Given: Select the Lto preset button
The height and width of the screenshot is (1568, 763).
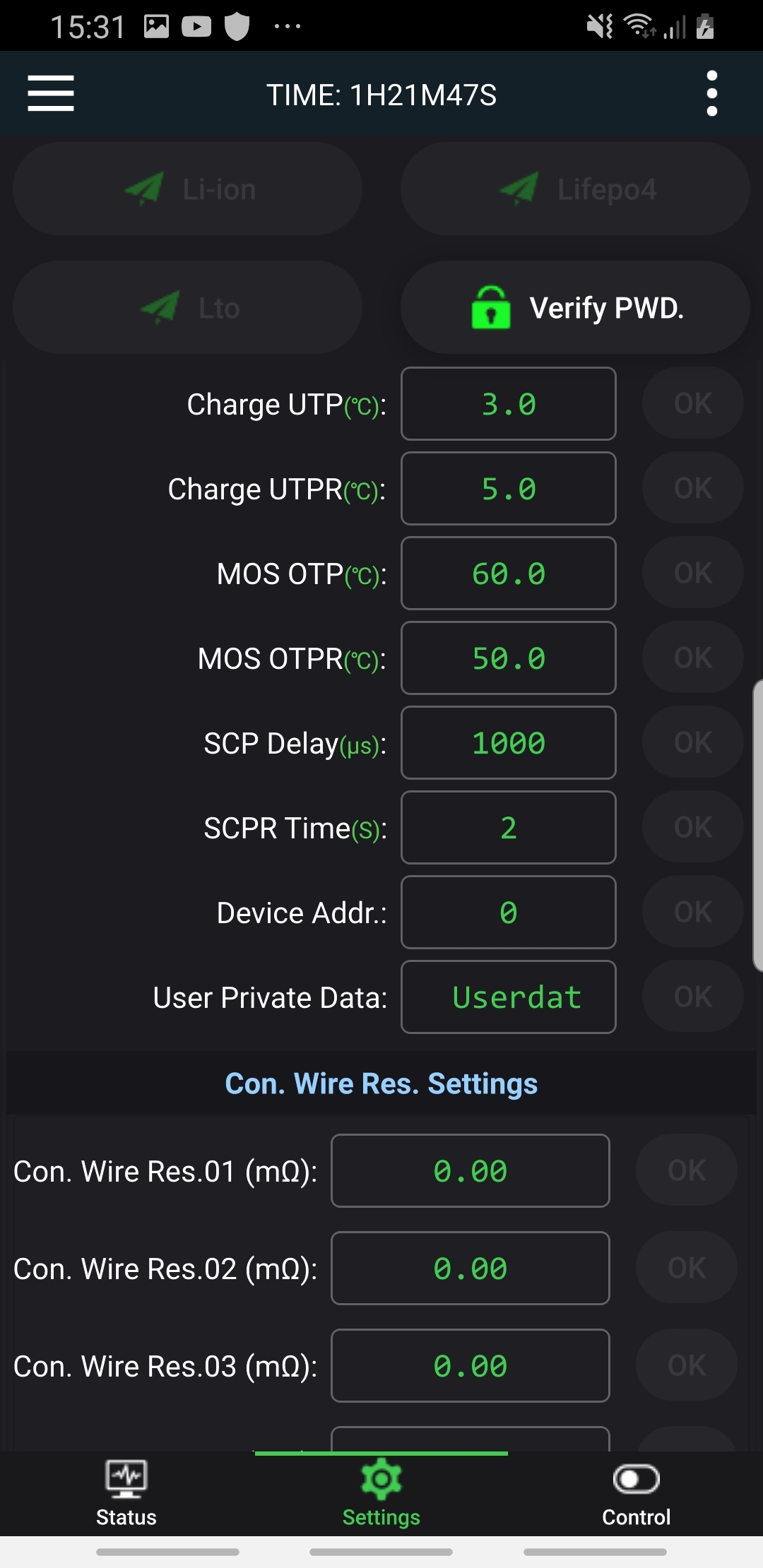Looking at the screenshot, I should 188,308.
